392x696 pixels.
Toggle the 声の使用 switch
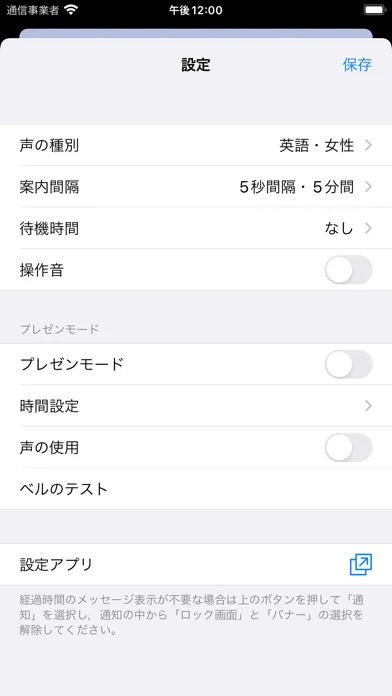tap(348, 447)
